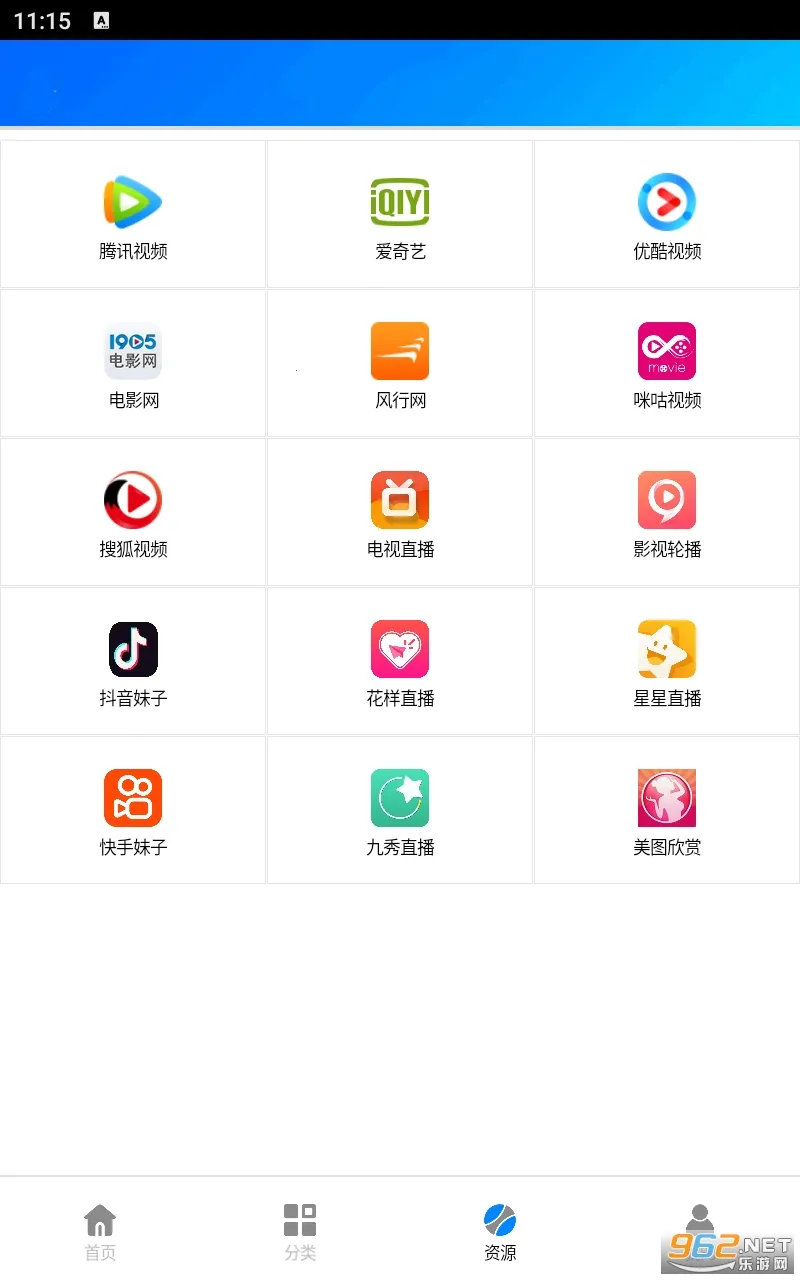This screenshot has height=1280, width=800.
Task: Tap the 风行网 tile
Action: coord(400,363)
